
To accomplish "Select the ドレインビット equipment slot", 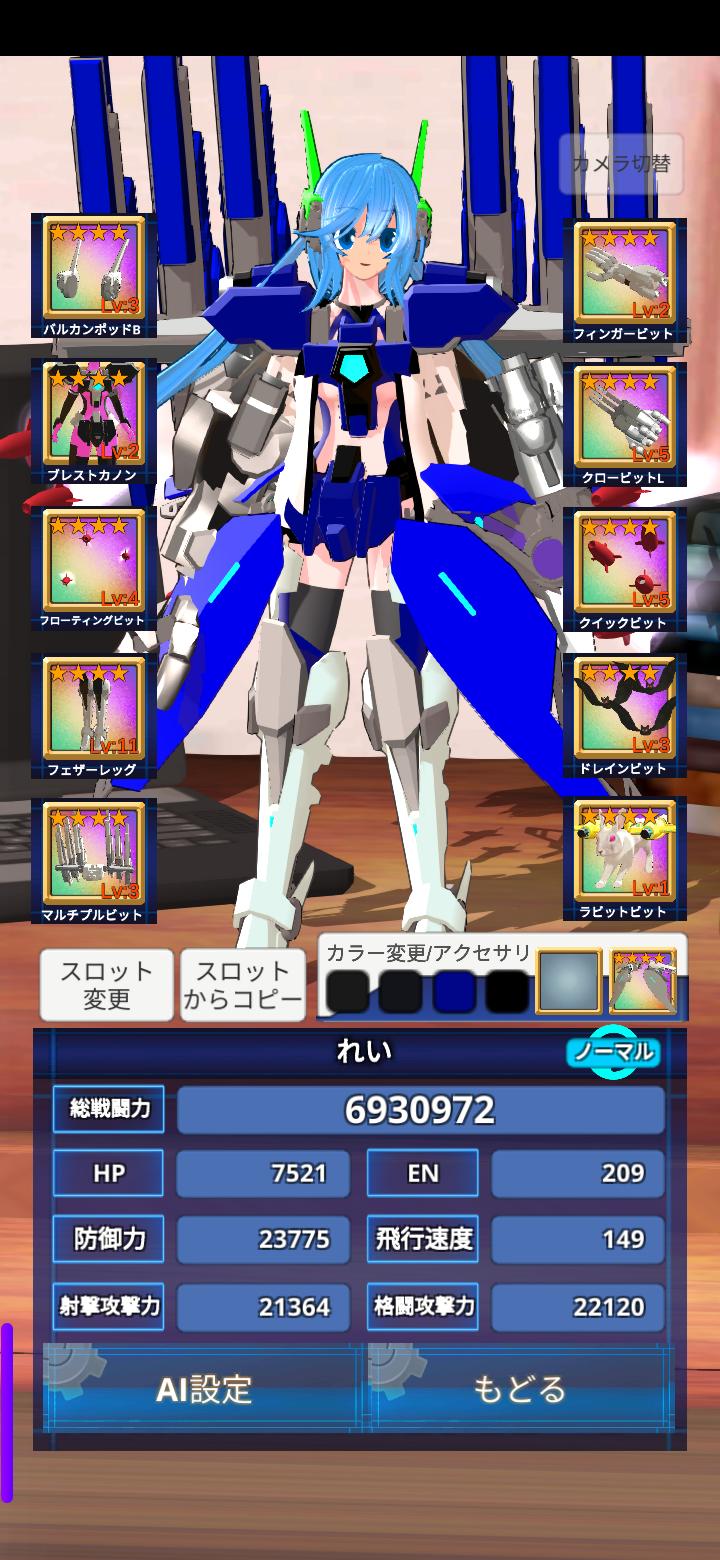I will click(625, 713).
